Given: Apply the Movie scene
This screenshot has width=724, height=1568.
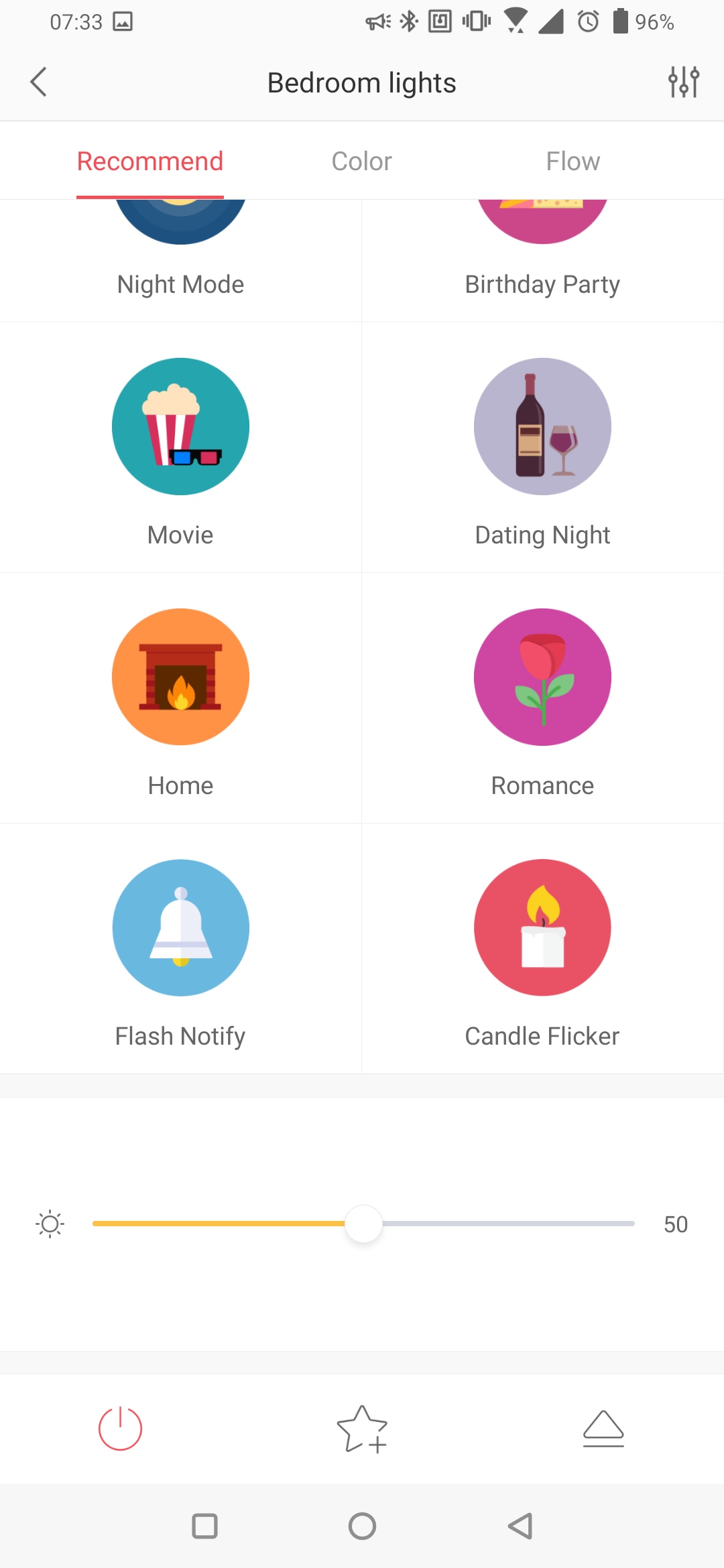Looking at the screenshot, I should (x=180, y=448).
